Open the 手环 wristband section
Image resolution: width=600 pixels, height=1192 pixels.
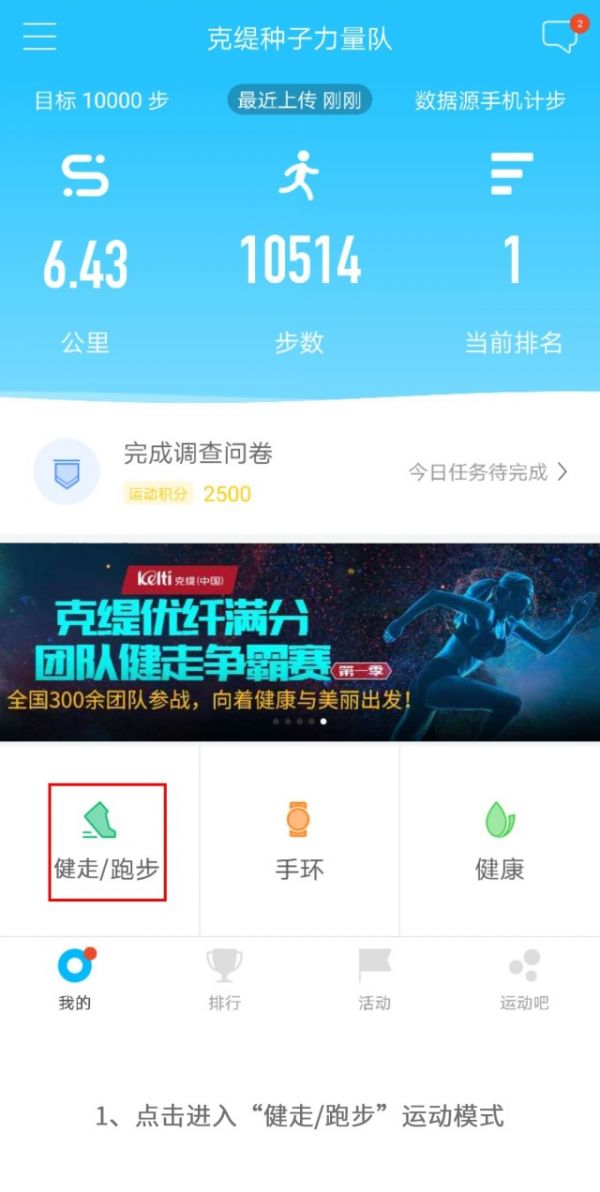coord(299,841)
